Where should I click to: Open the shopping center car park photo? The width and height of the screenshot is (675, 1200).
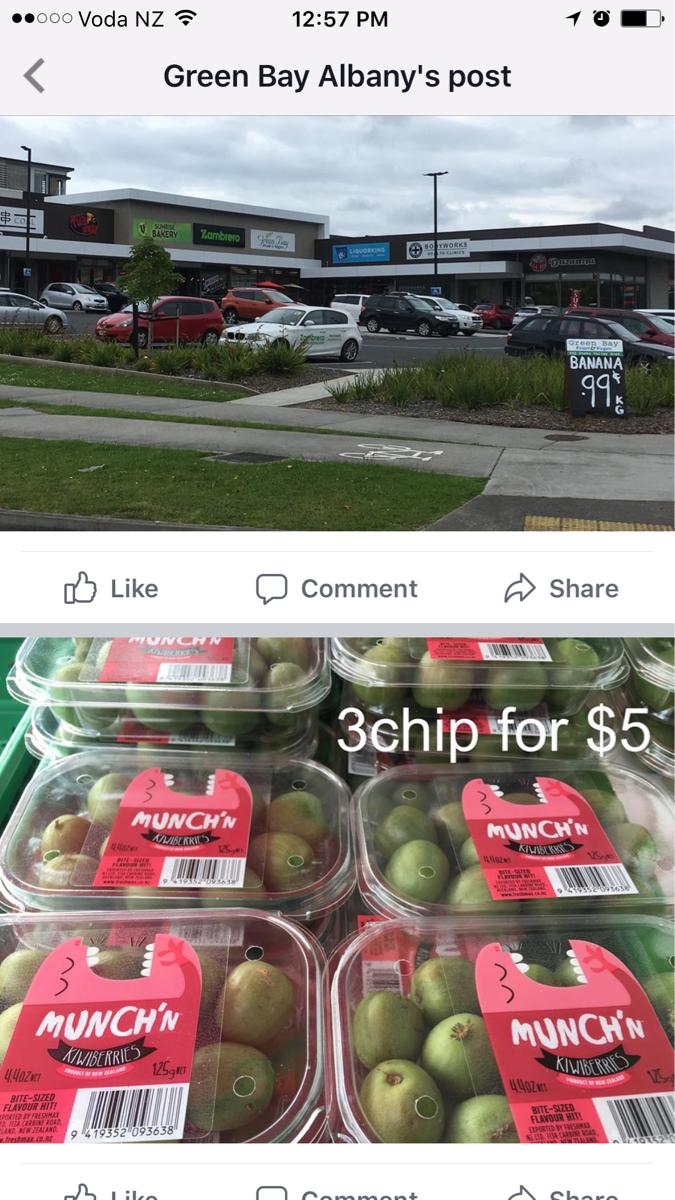(337, 322)
